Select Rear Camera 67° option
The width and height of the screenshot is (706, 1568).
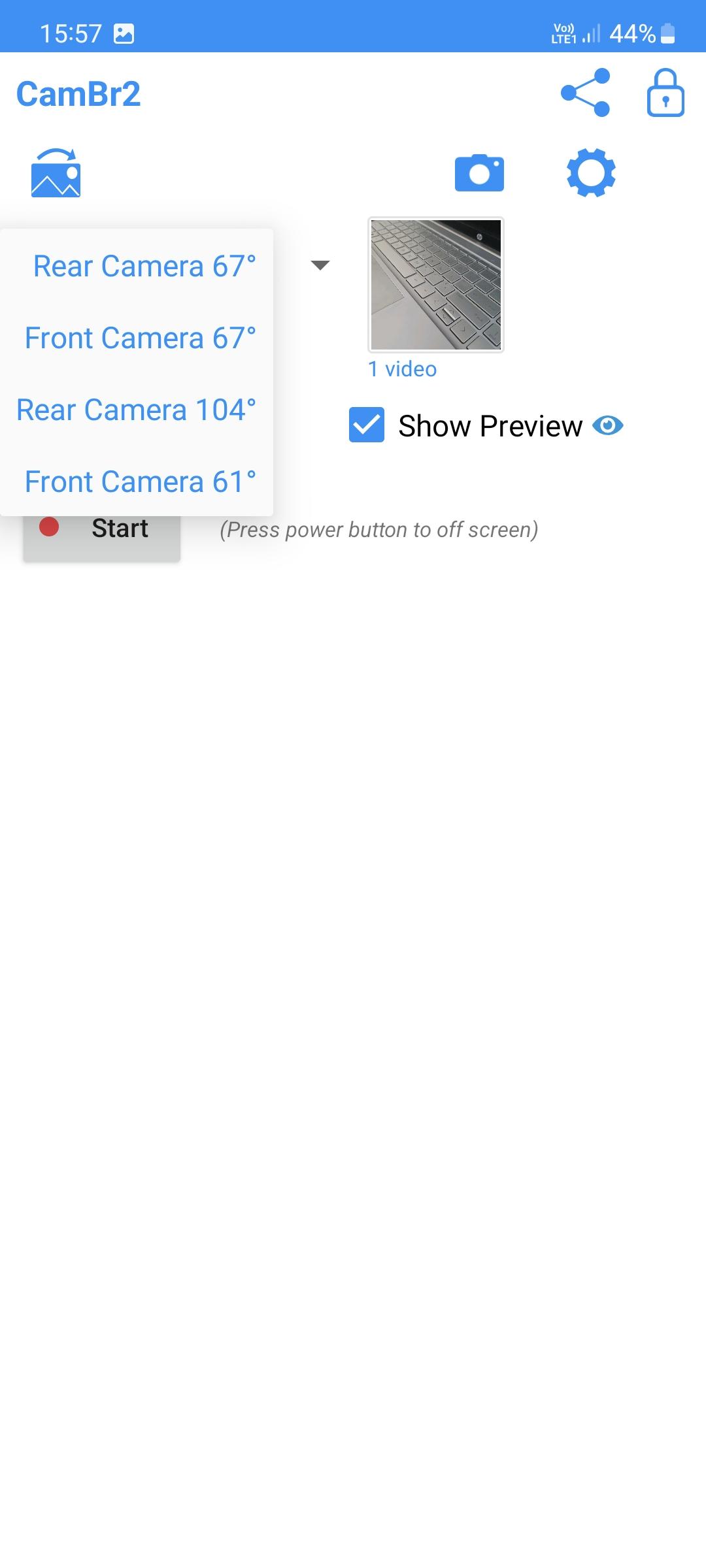pos(144,266)
